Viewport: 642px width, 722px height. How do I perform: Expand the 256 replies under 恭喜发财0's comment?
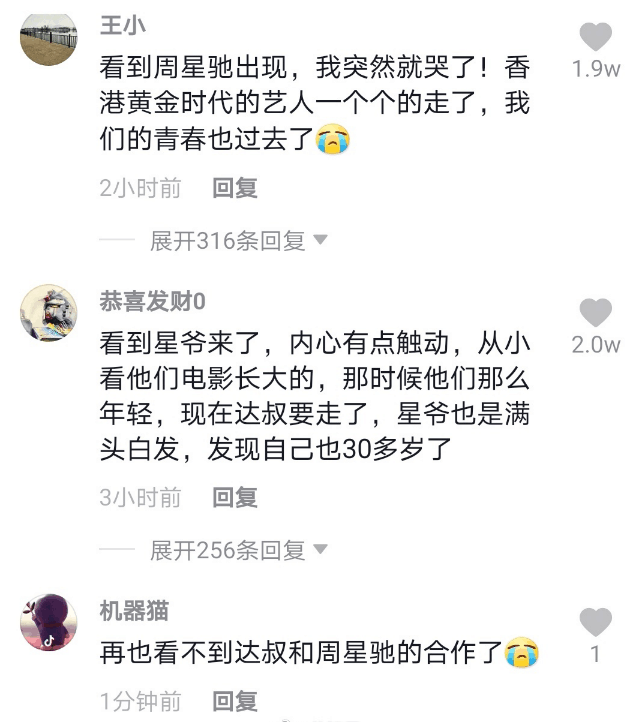[x=238, y=550]
